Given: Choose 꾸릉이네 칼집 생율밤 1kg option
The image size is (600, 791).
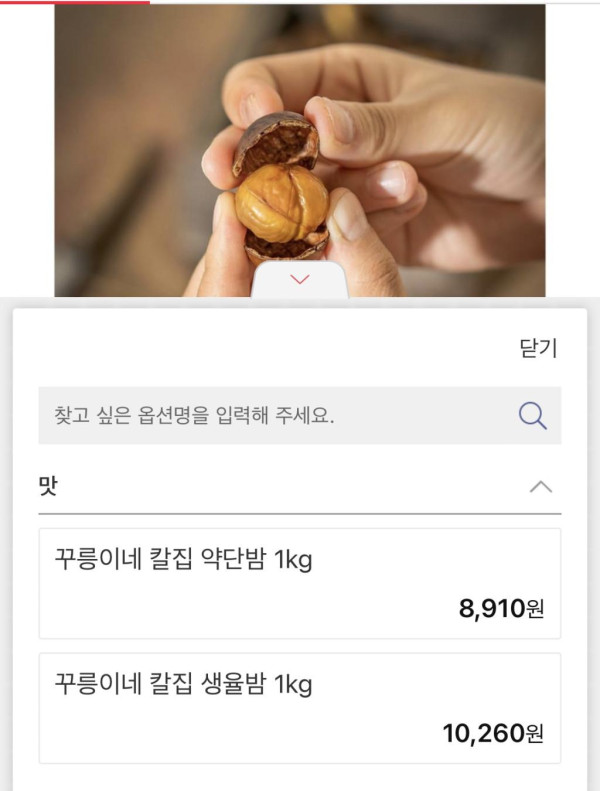Looking at the screenshot, I should click(300, 709).
